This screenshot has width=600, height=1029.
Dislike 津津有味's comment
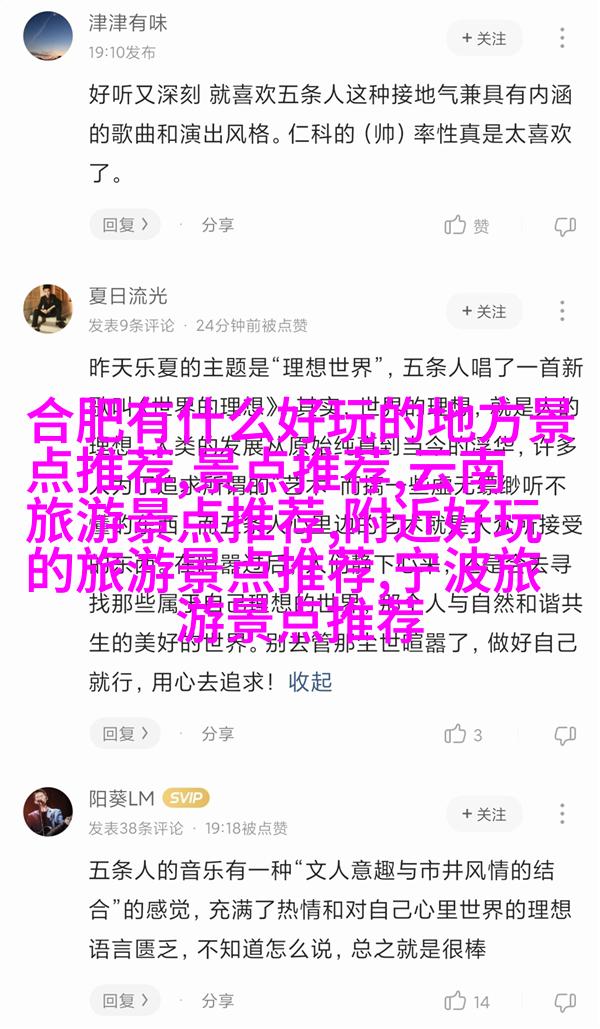(565, 225)
